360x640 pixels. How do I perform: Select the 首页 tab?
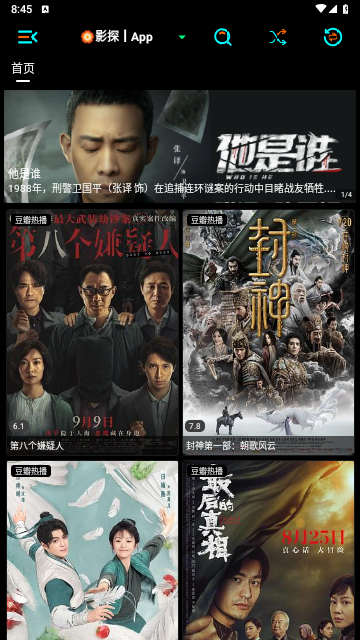(23, 69)
